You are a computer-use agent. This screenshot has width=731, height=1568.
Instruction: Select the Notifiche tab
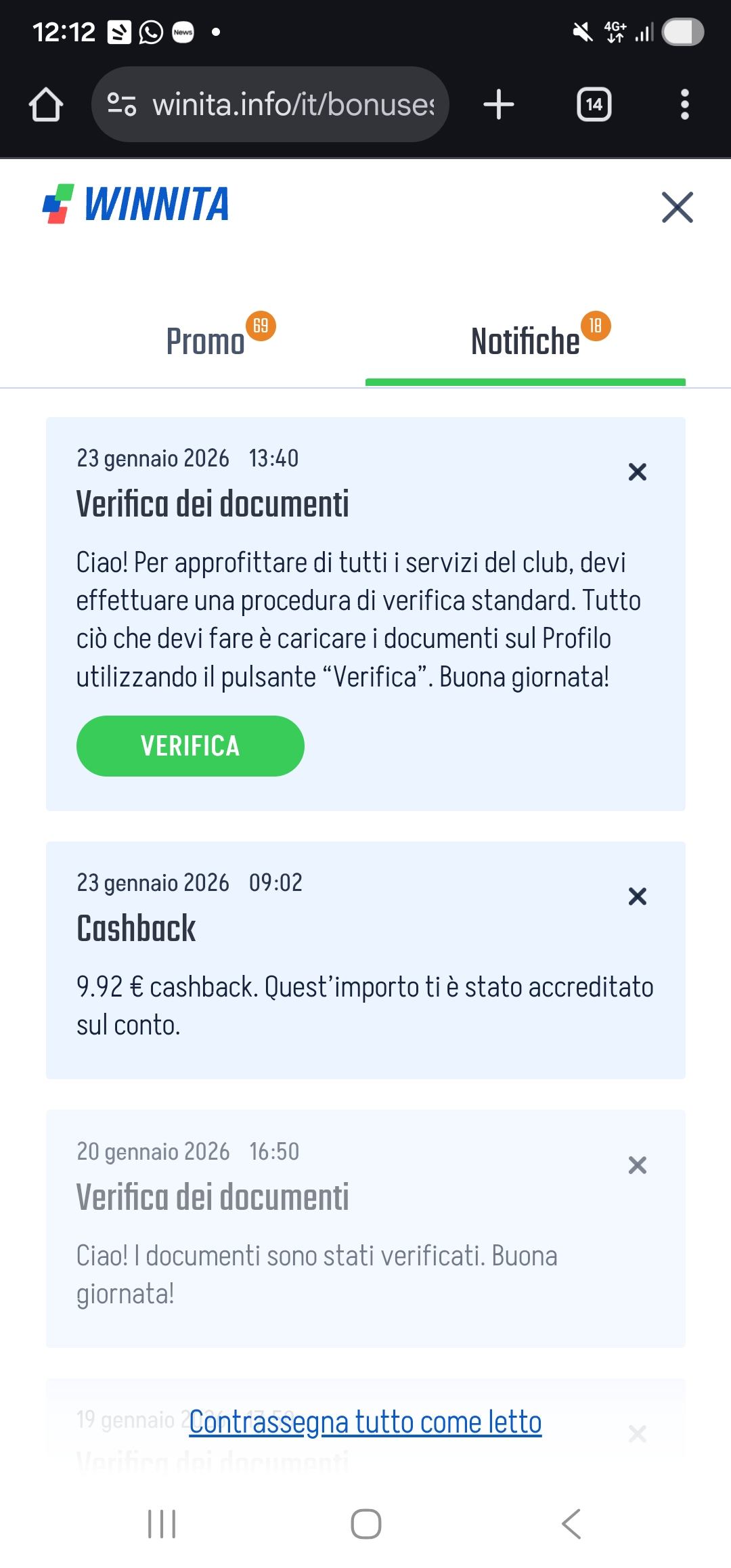pos(525,341)
